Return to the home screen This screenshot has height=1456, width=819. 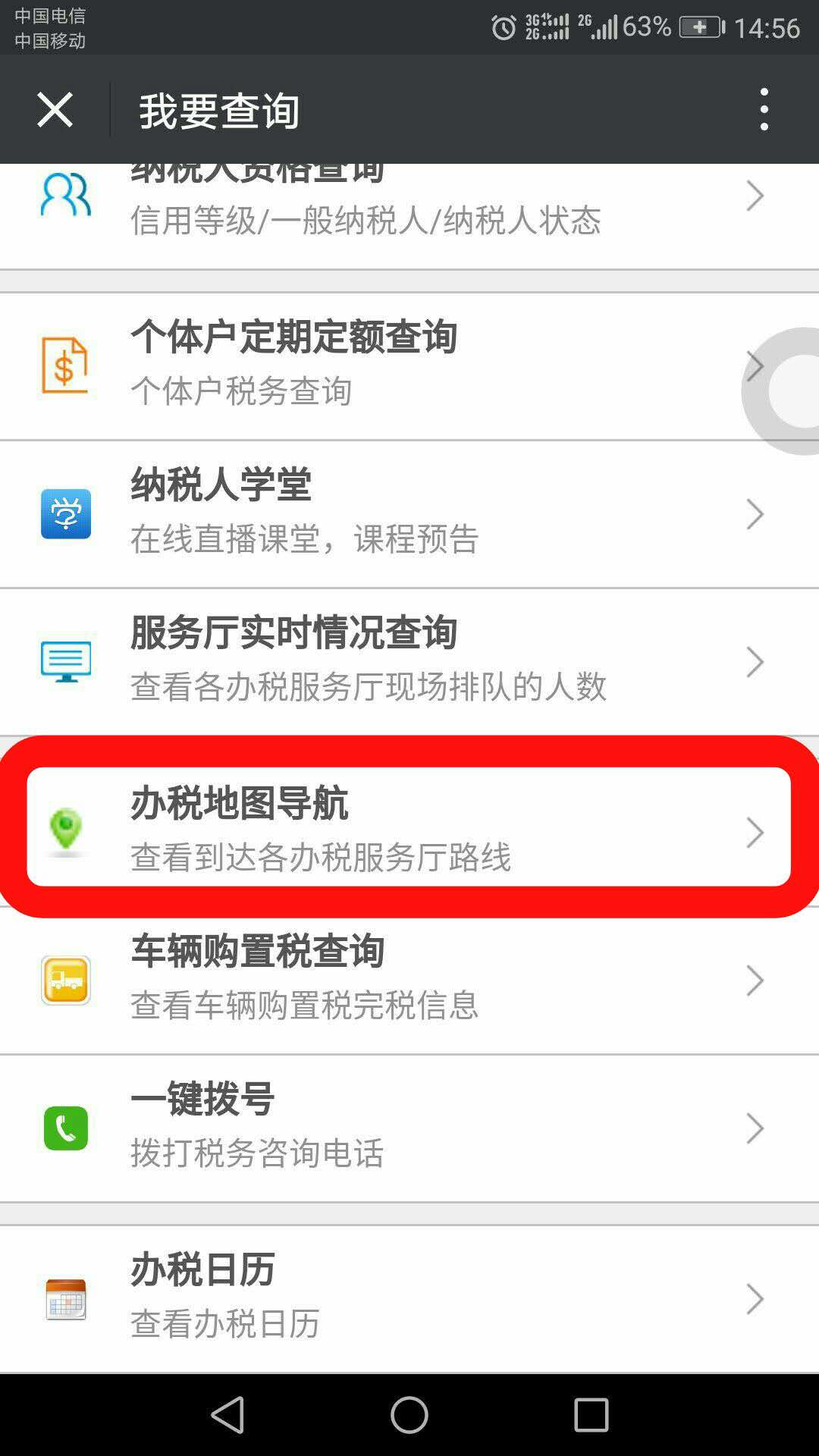[409, 1415]
